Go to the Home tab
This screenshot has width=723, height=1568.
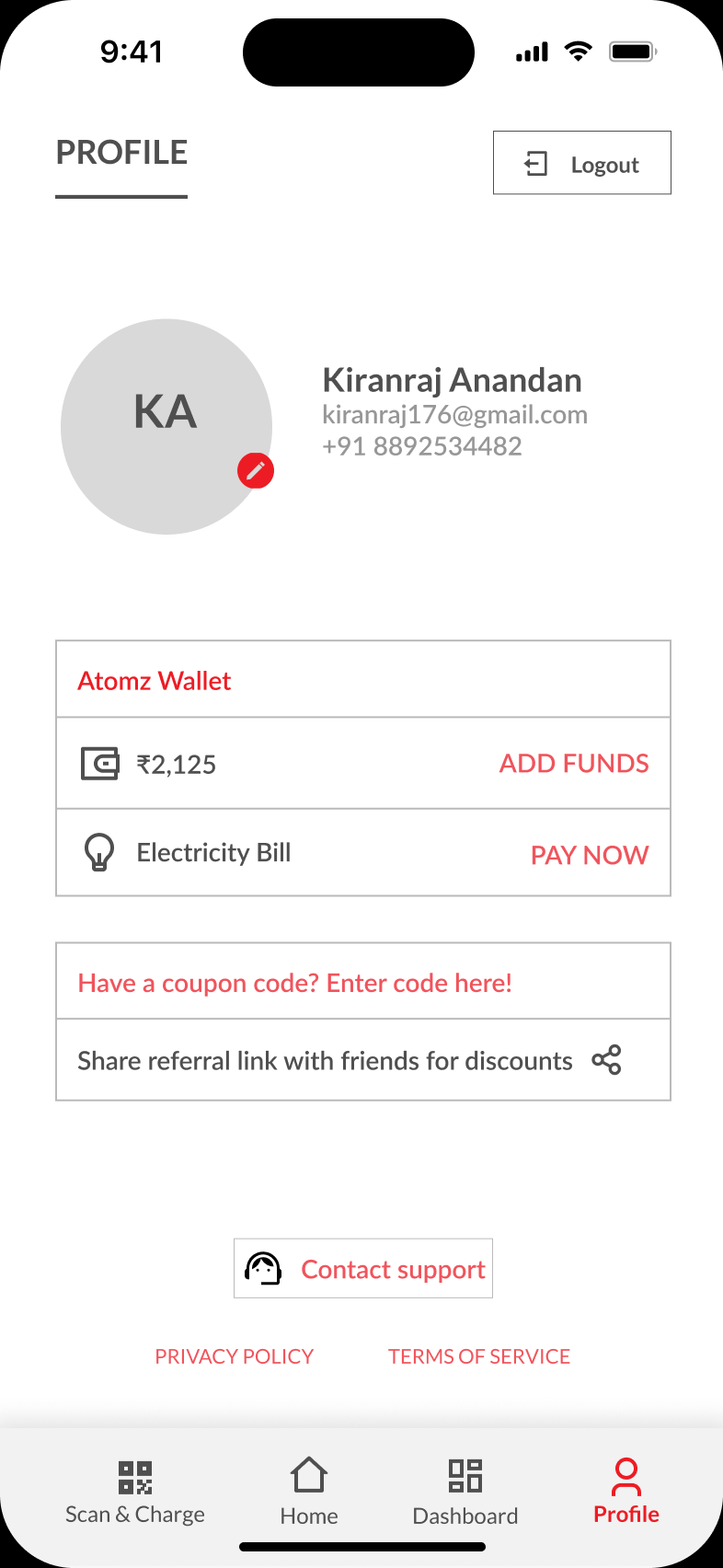click(309, 1492)
